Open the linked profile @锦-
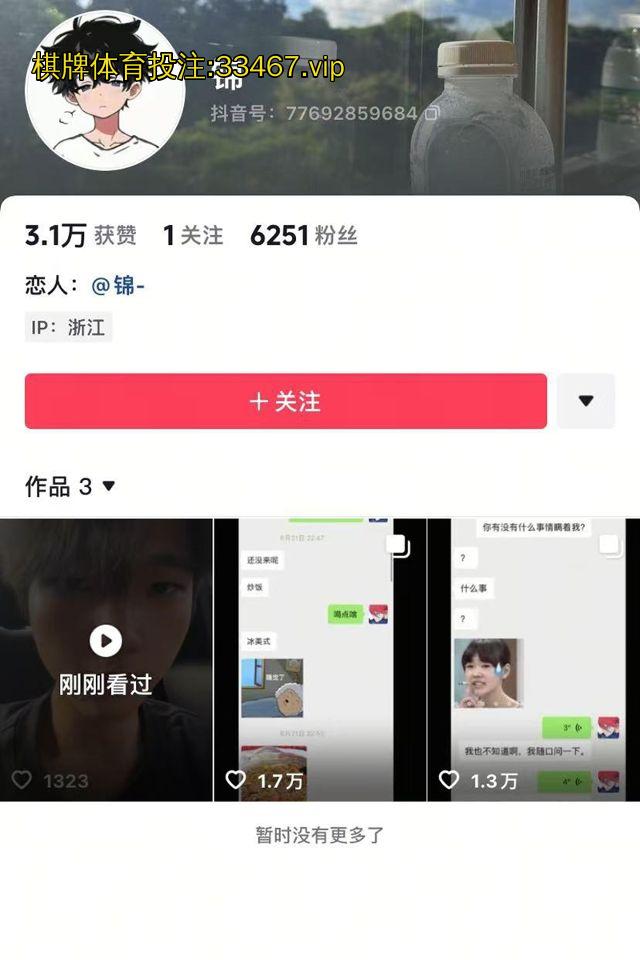This screenshot has width=640, height=960. tap(118, 286)
